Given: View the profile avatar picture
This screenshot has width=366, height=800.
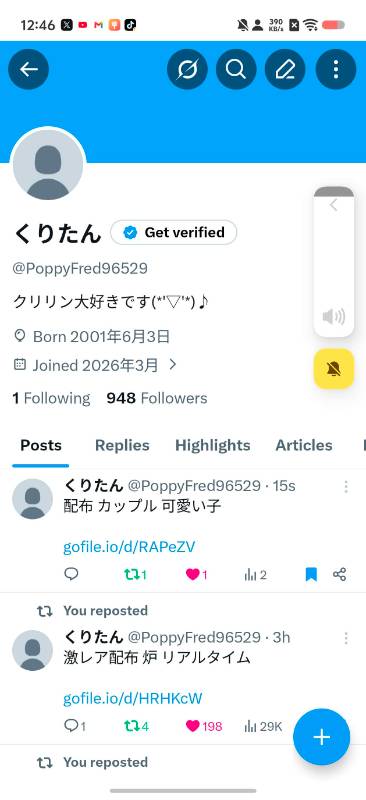Looking at the screenshot, I should click(48, 165).
